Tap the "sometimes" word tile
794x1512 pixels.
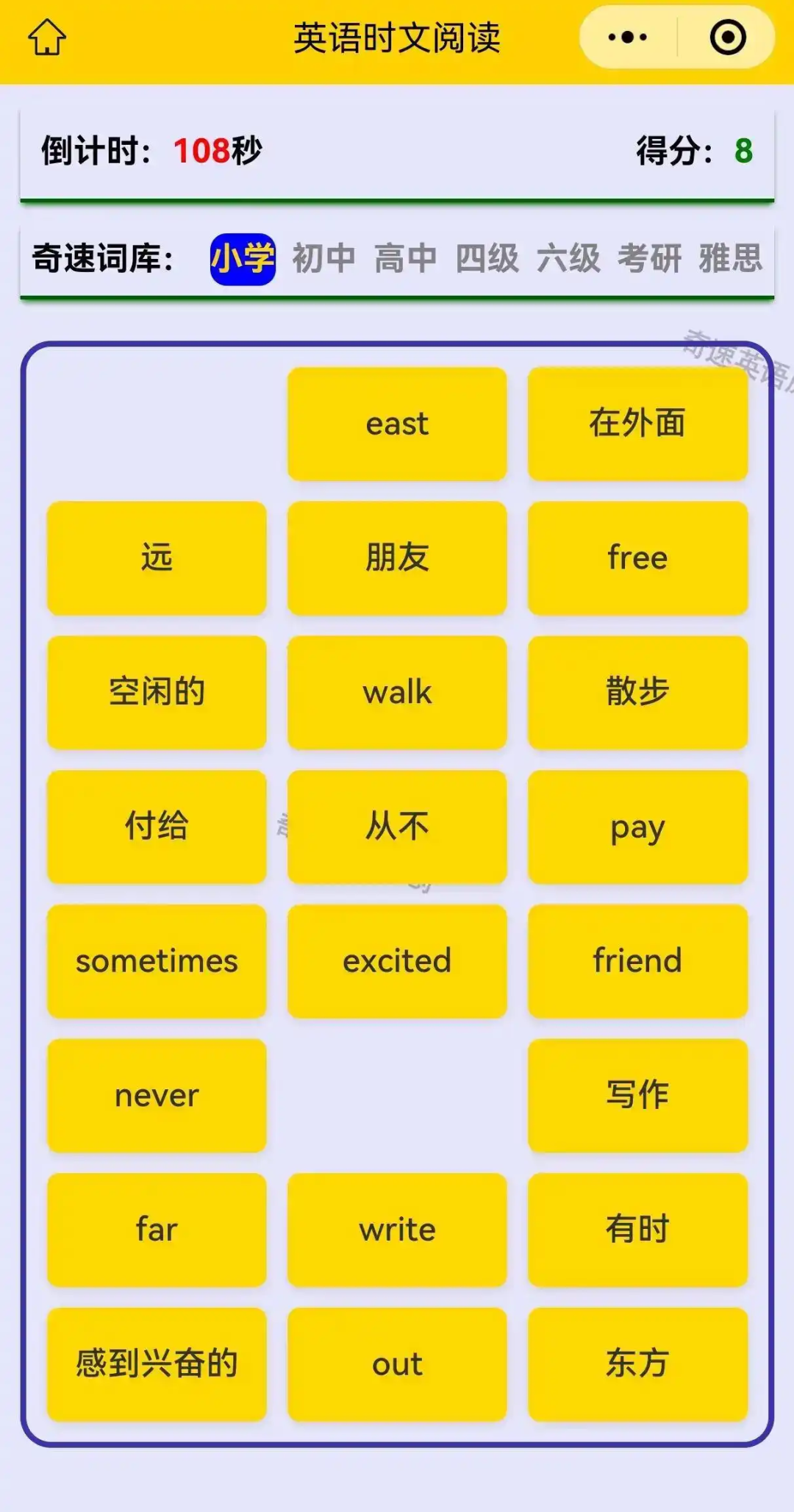point(157,961)
